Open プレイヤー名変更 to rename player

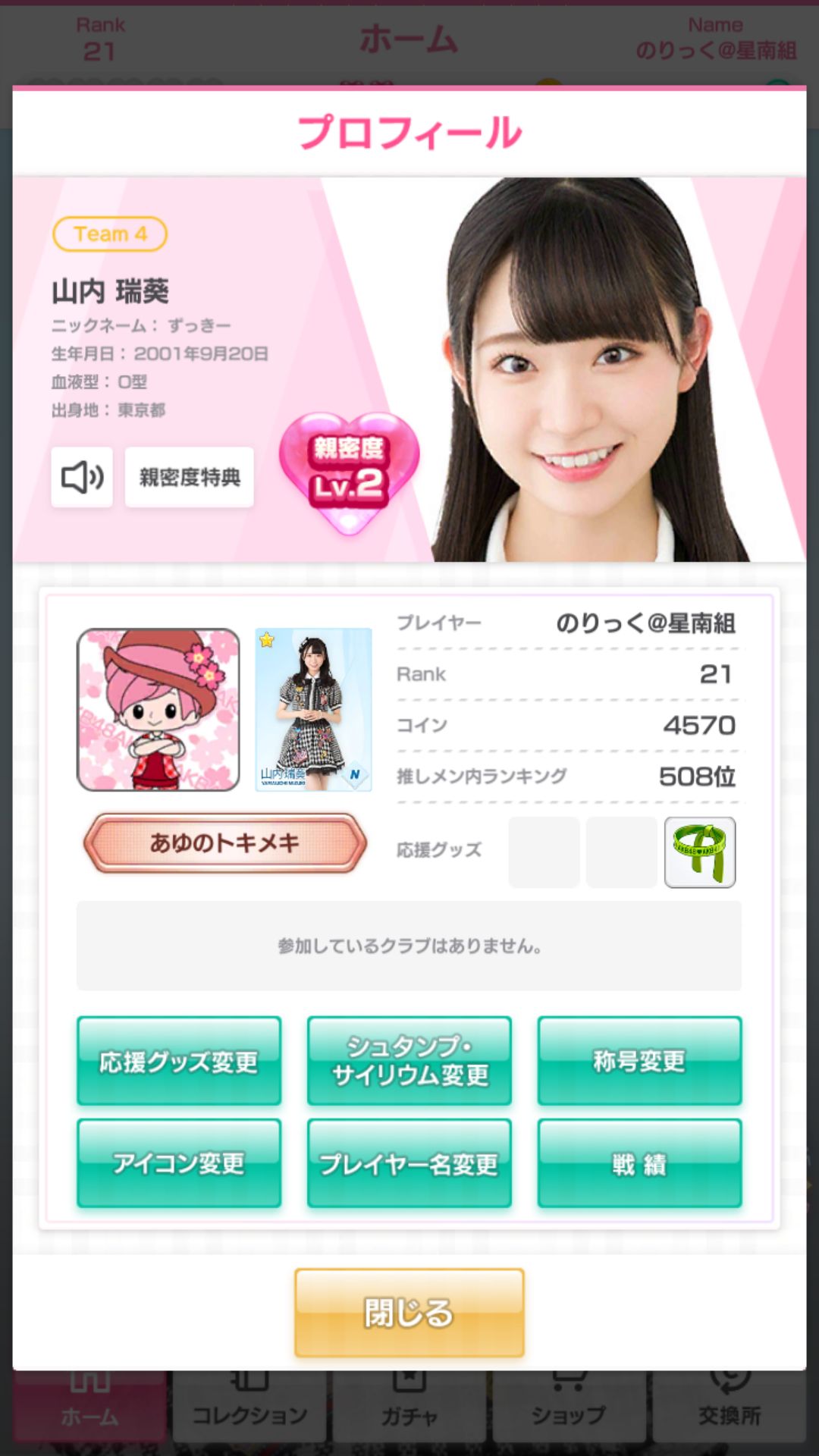(409, 1163)
